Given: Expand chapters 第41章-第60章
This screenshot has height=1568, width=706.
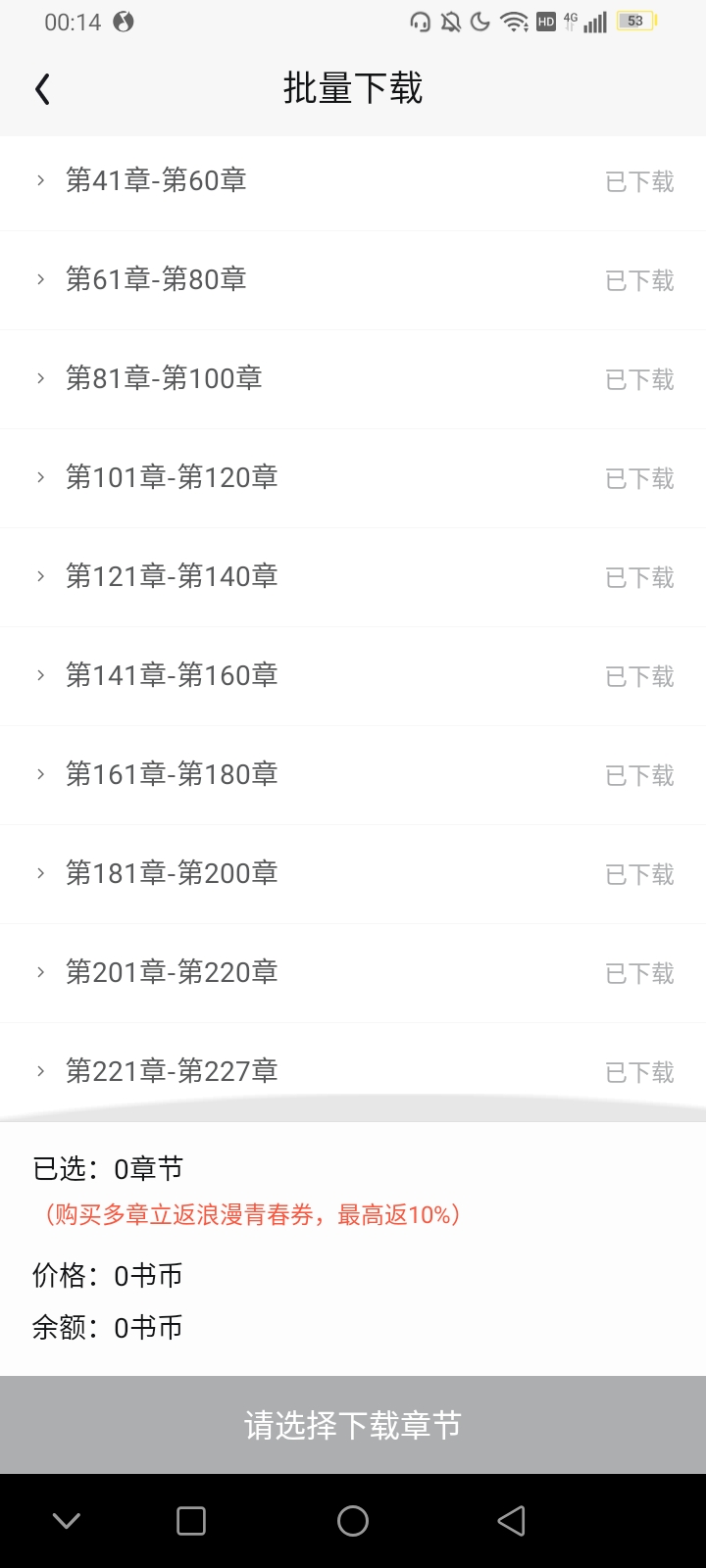Looking at the screenshot, I should tap(353, 181).
